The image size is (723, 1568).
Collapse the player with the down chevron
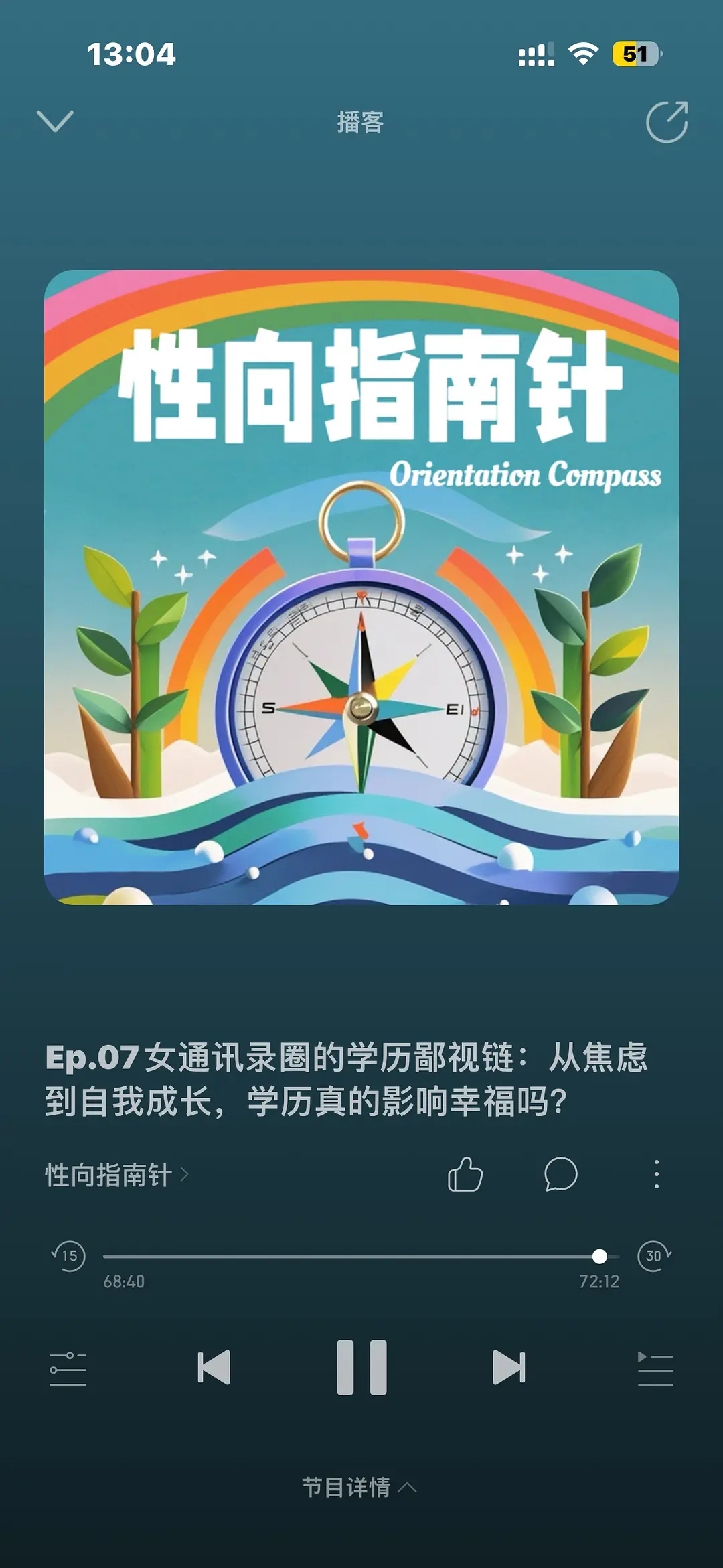coord(55,121)
